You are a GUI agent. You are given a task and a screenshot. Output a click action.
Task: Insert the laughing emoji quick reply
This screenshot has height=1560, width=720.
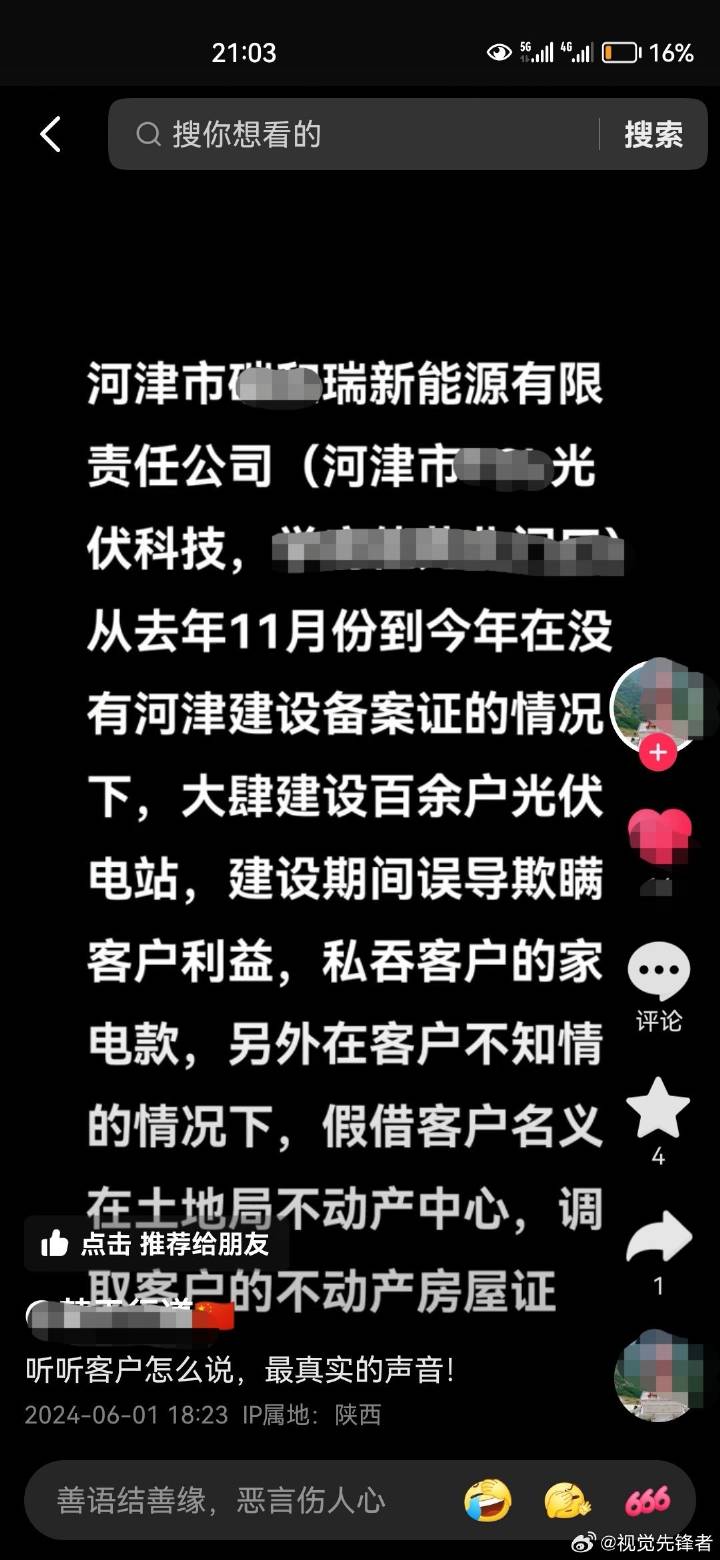click(488, 1500)
